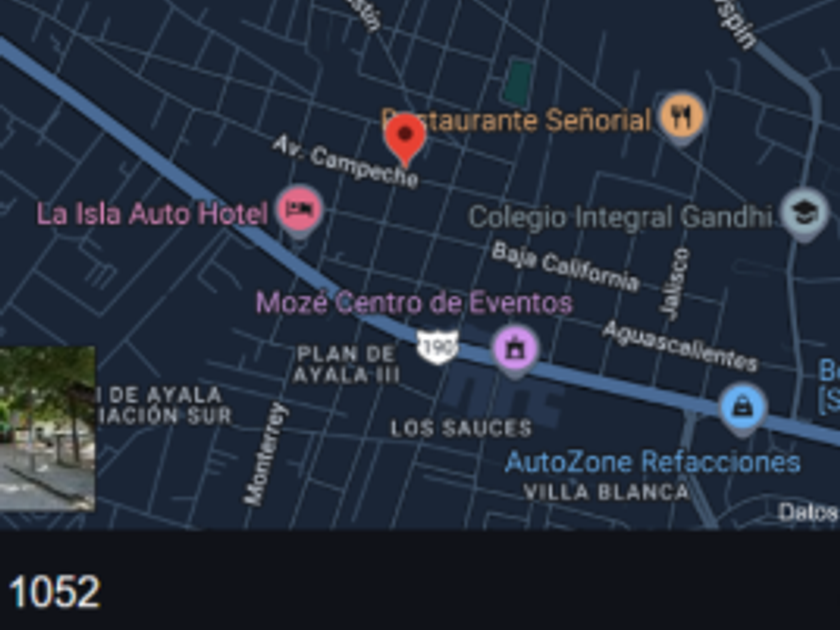
Task: Select AutoZone Refacciones shopping marker
Action: click(x=743, y=406)
